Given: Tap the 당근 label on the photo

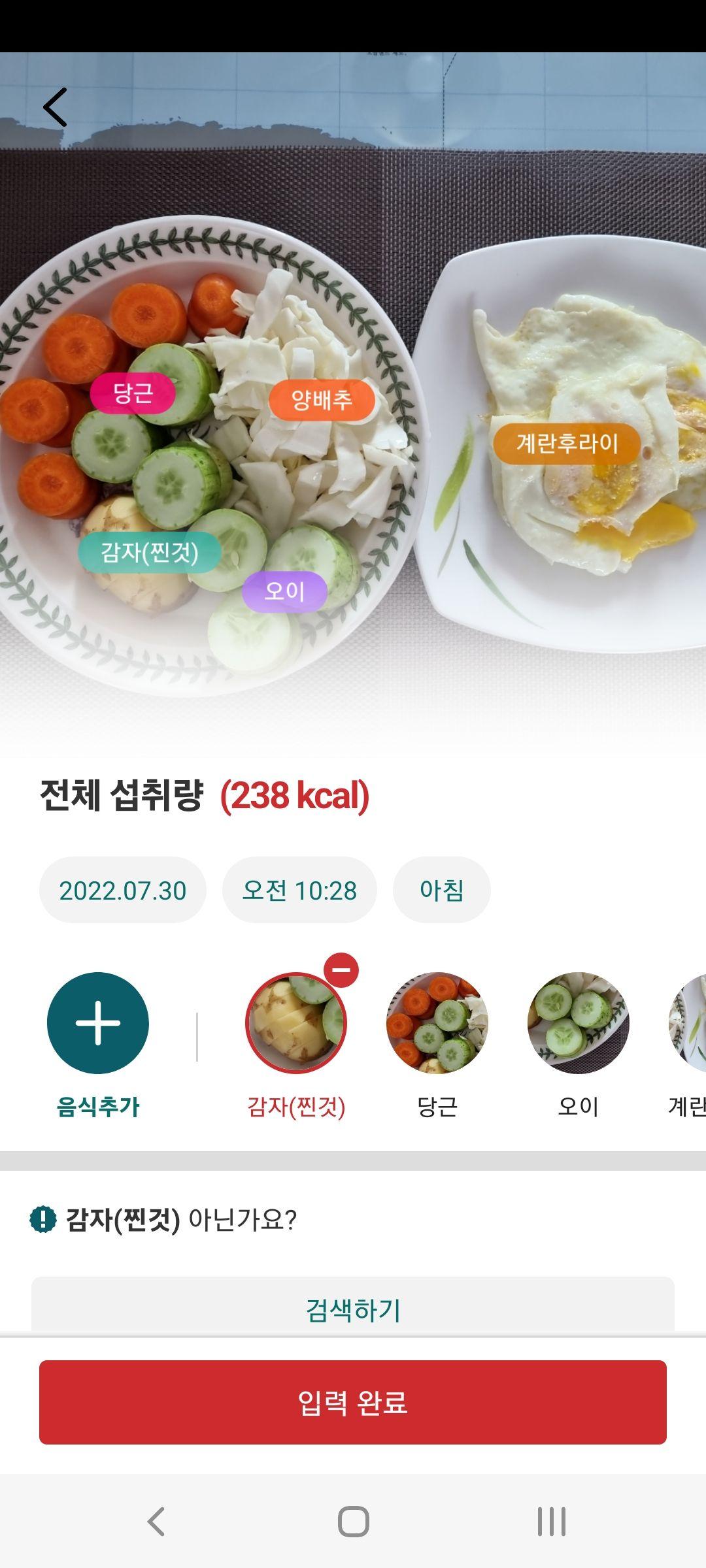Looking at the screenshot, I should (x=133, y=393).
